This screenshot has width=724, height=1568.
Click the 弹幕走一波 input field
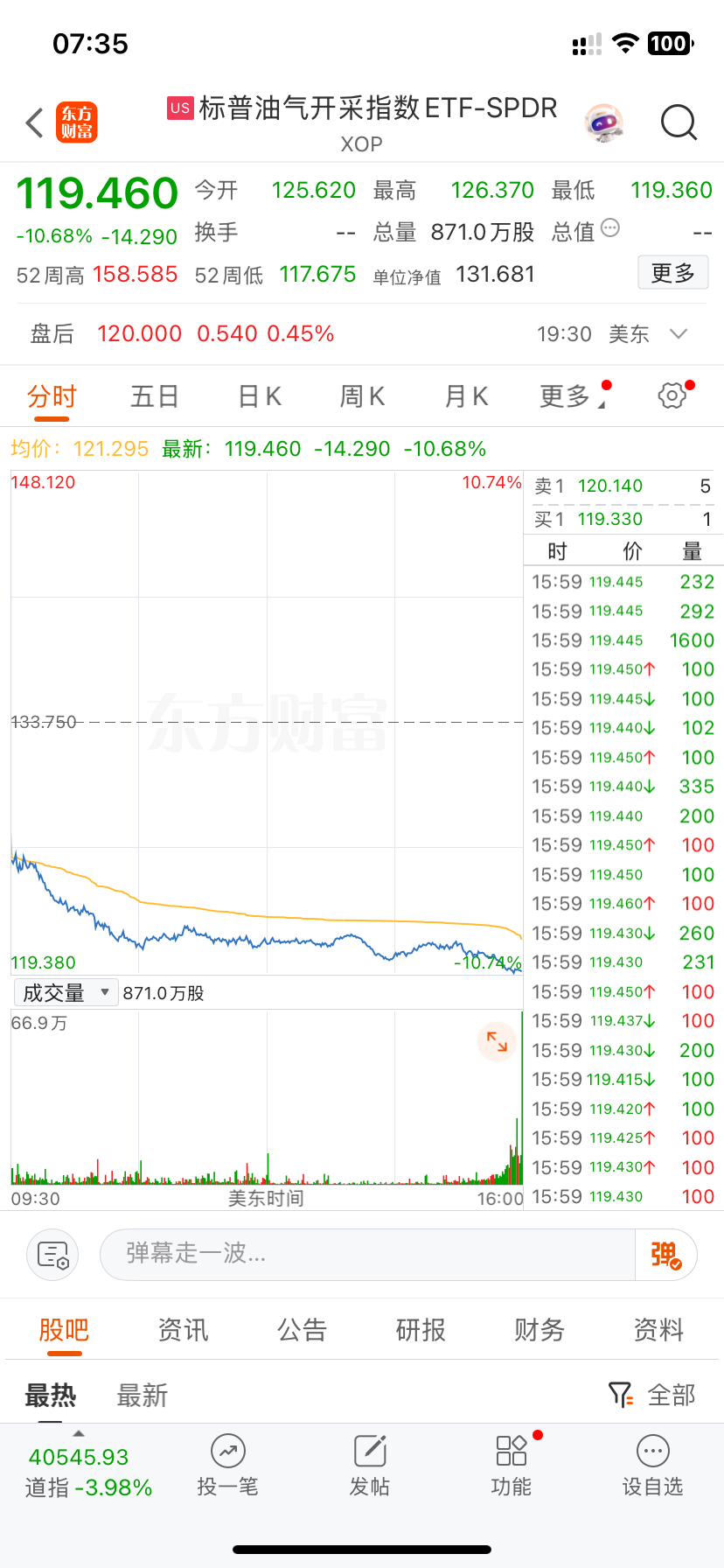pyautogui.click(x=350, y=1255)
